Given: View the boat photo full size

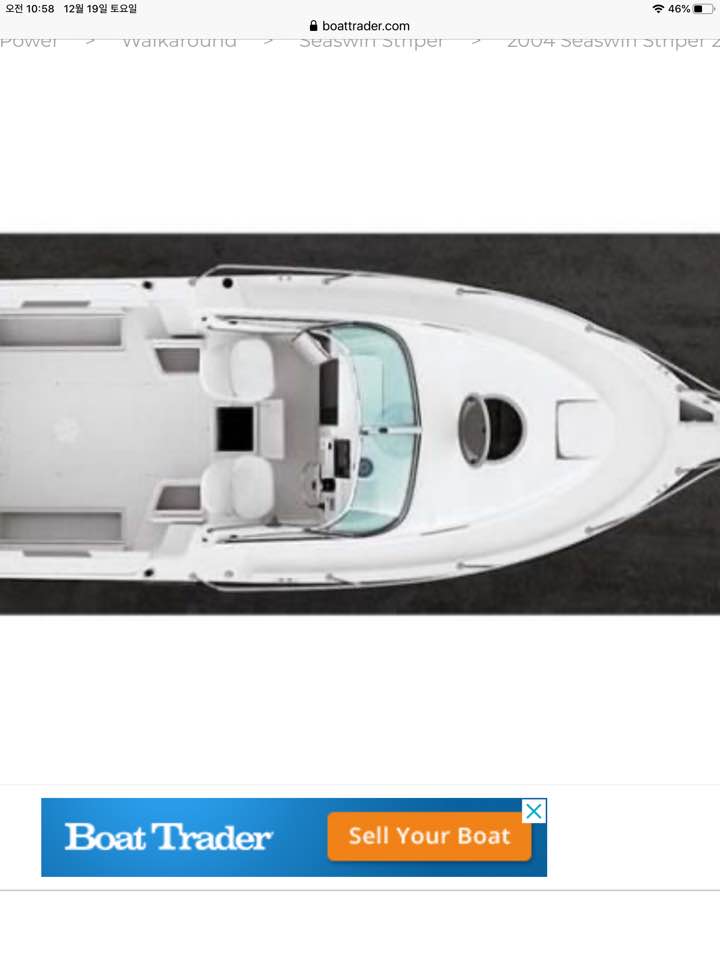Looking at the screenshot, I should [360, 423].
